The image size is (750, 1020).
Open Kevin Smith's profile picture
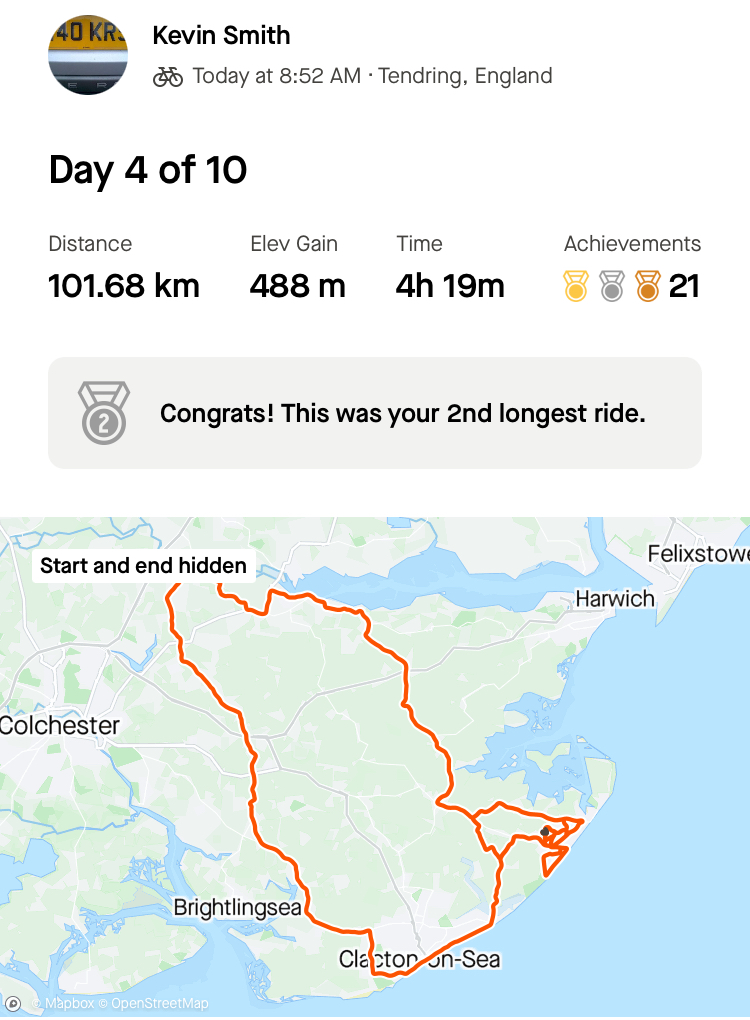pos(88,55)
